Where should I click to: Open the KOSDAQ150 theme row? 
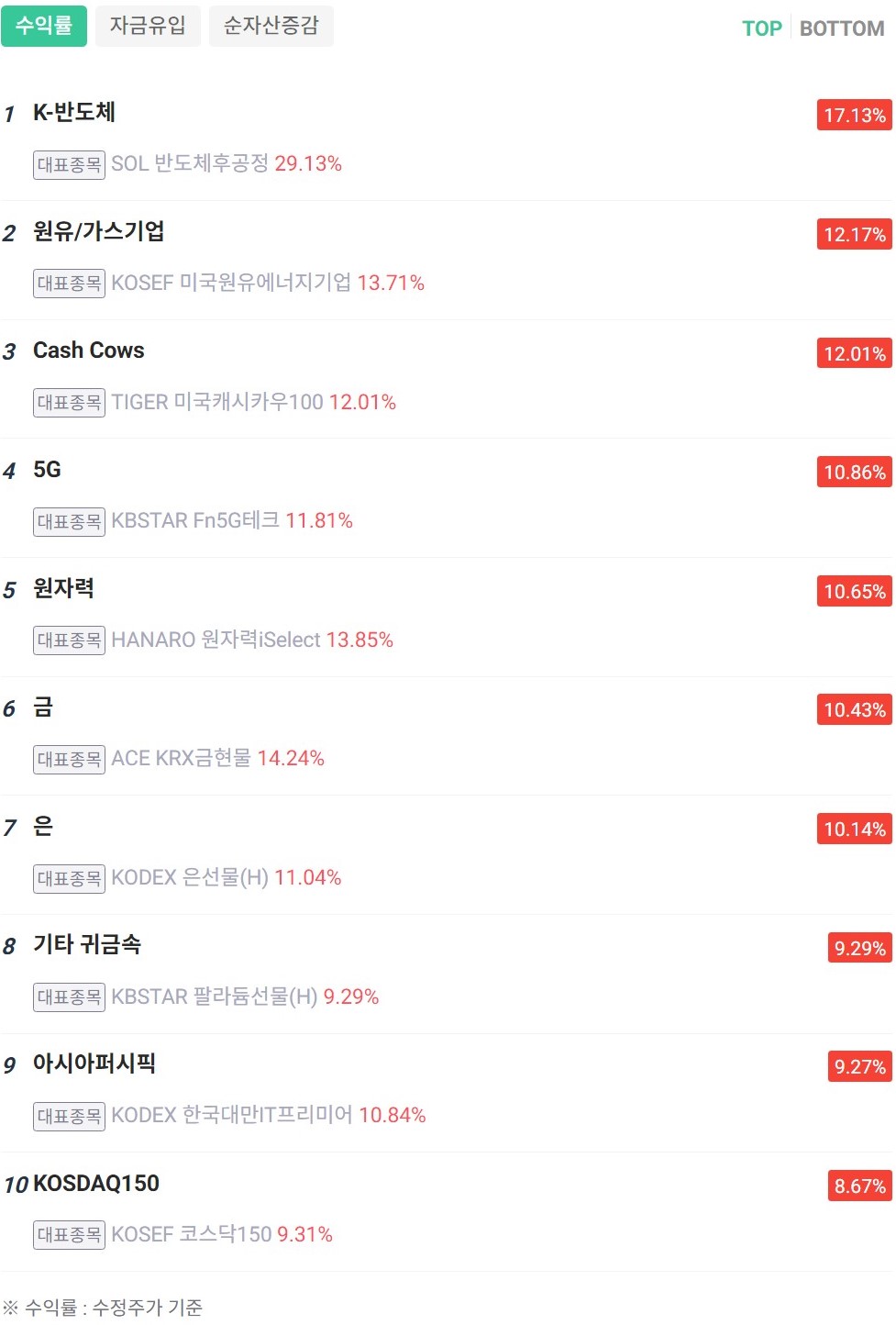(x=96, y=1184)
